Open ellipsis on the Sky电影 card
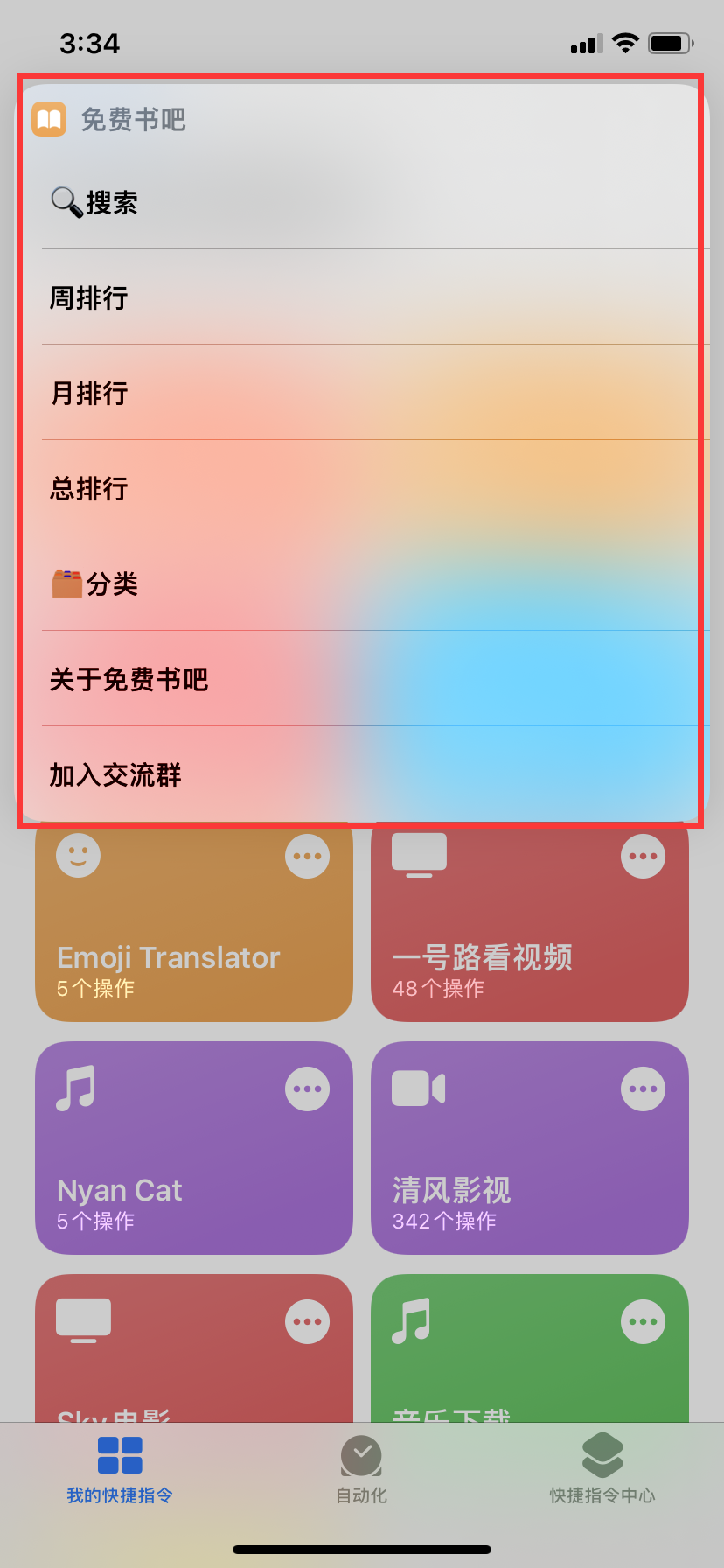This screenshot has width=724, height=1568. (x=307, y=1321)
